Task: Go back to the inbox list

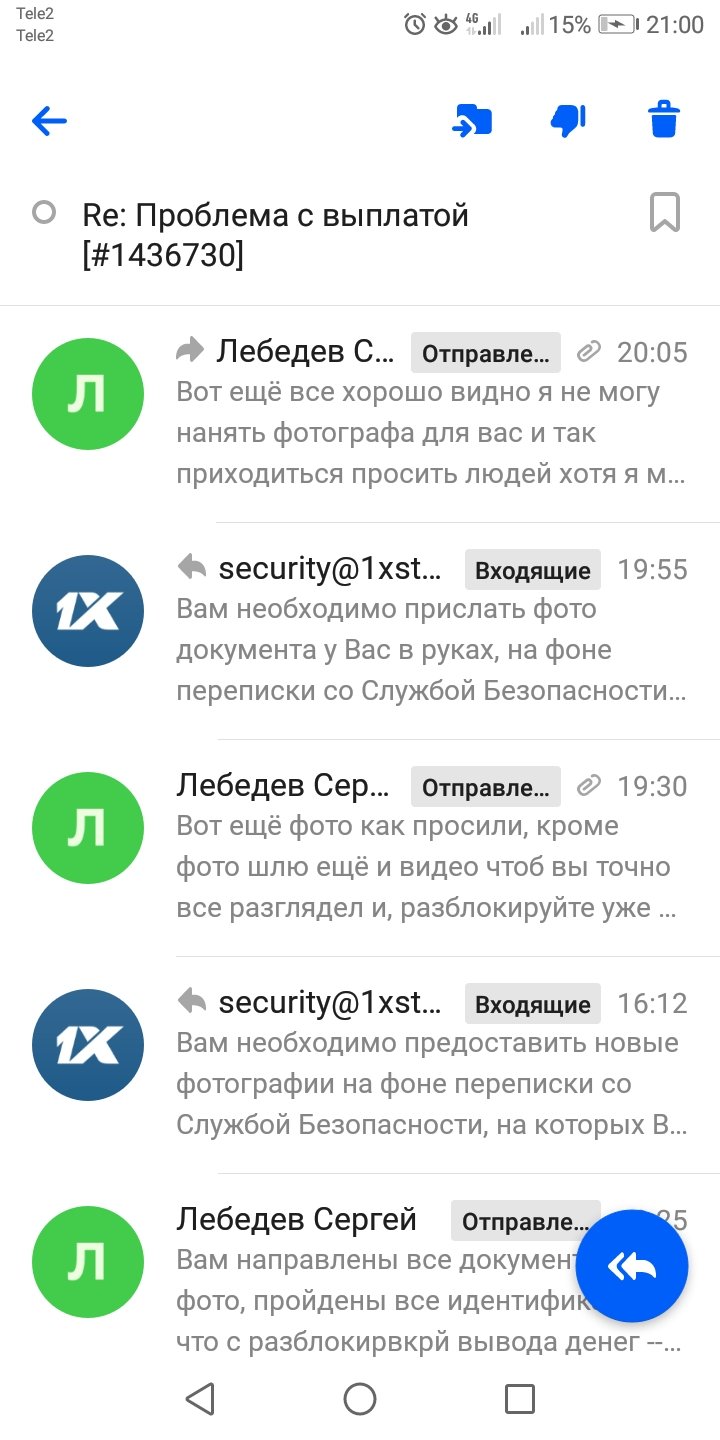Action: click(x=49, y=122)
